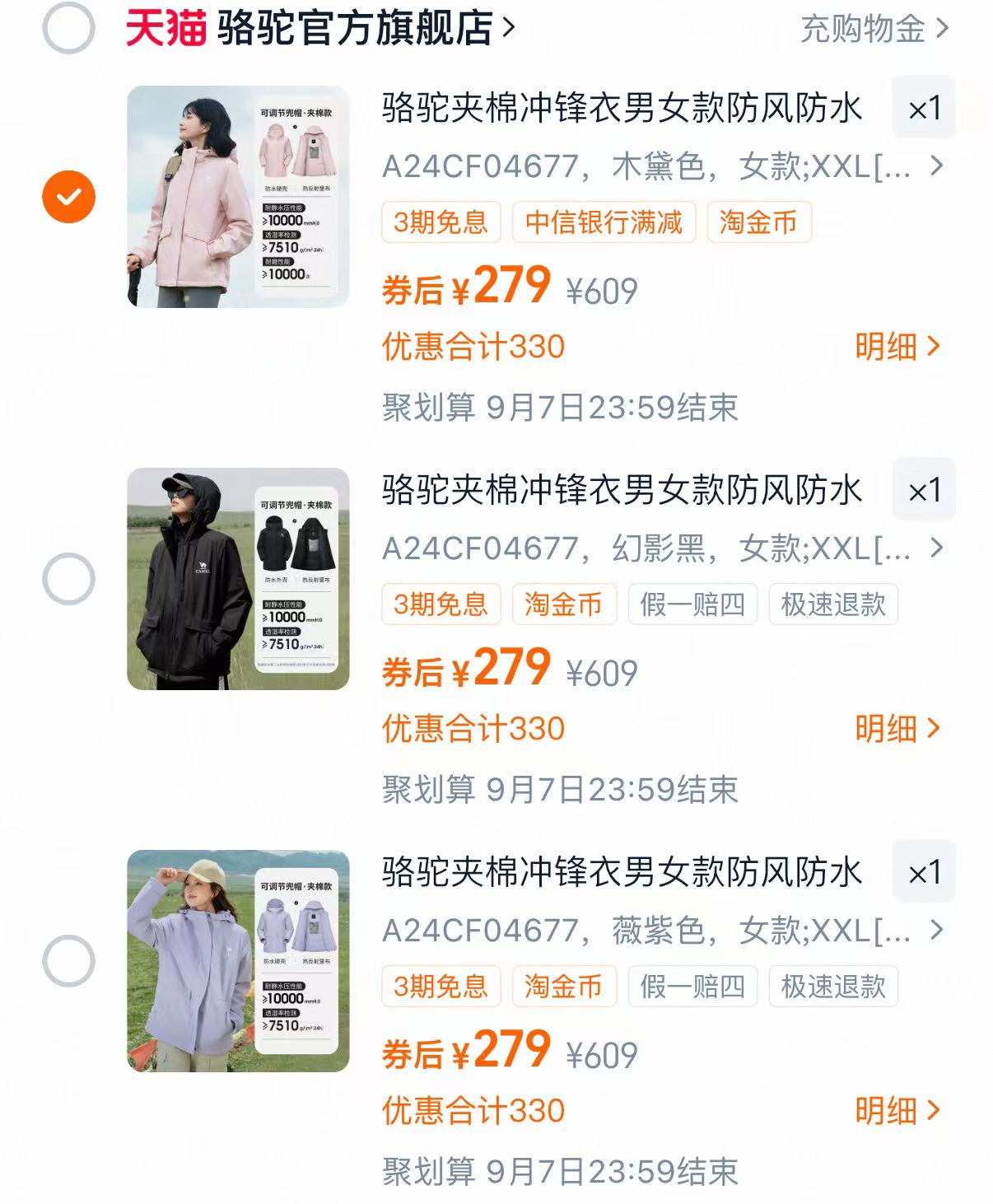Click the 3期免息 badge on the black jacket

point(441,604)
